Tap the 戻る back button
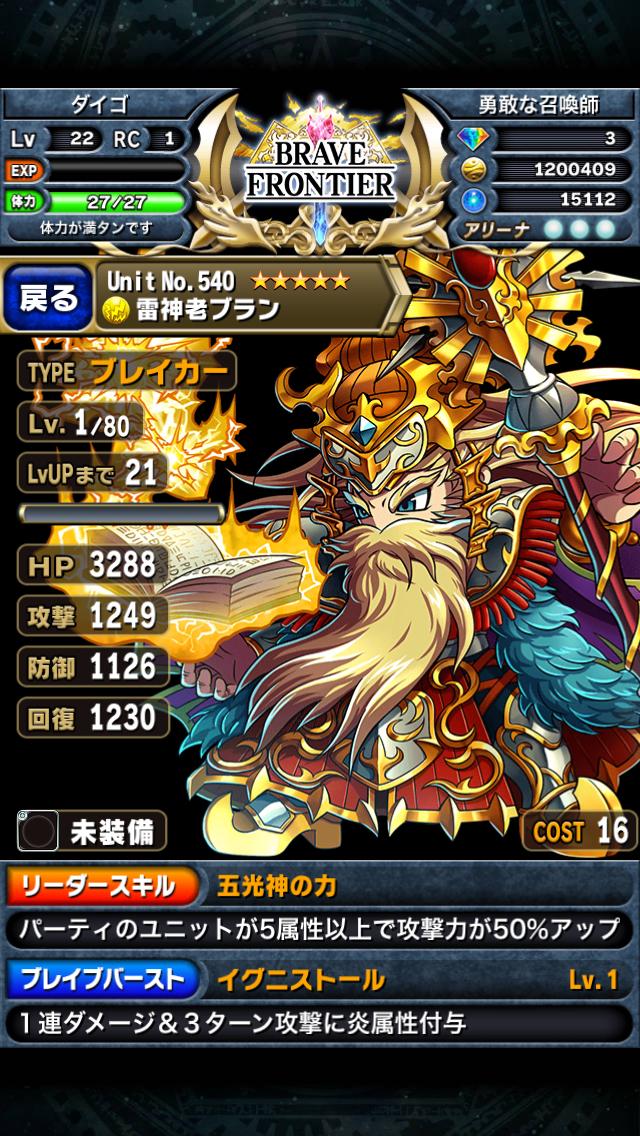 (x=48, y=297)
